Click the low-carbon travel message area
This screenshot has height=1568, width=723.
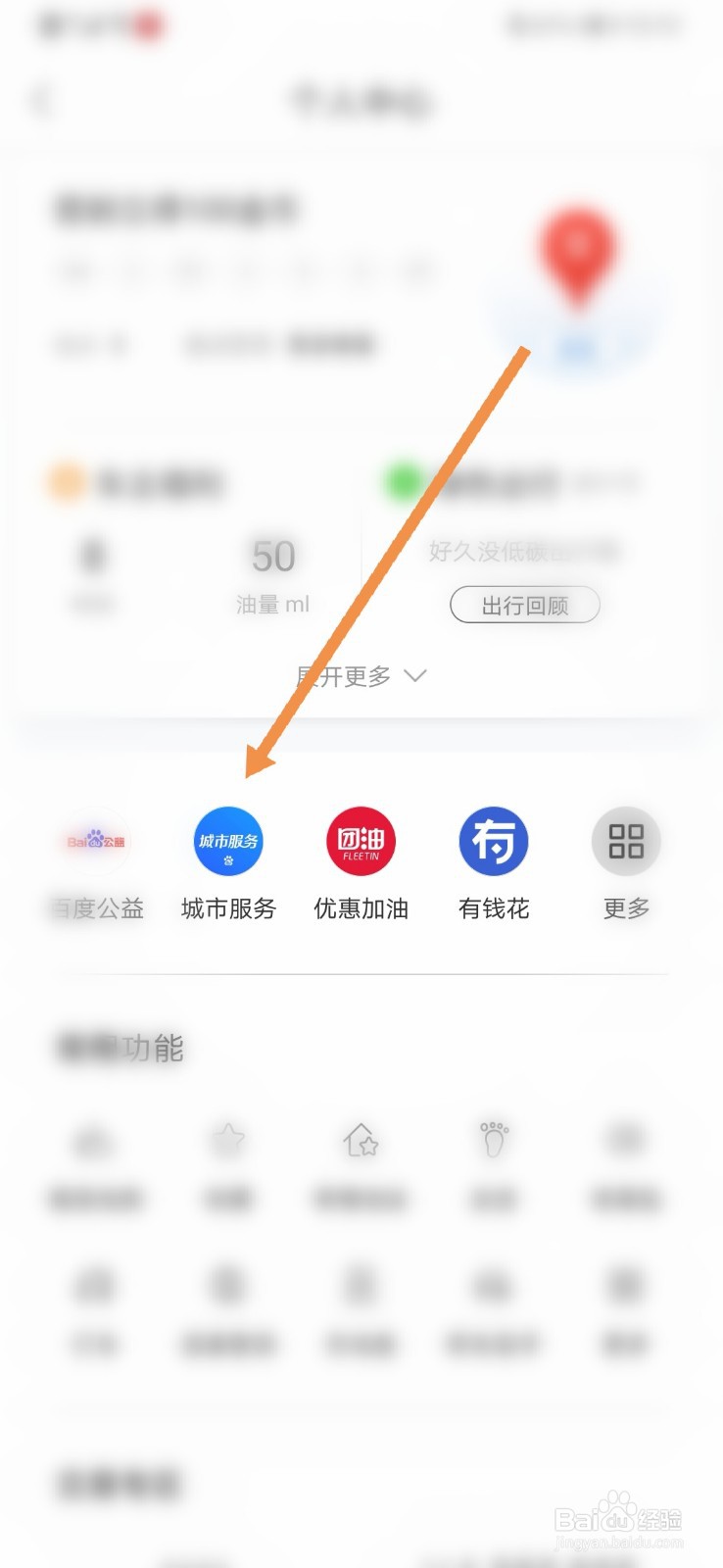pos(523,552)
